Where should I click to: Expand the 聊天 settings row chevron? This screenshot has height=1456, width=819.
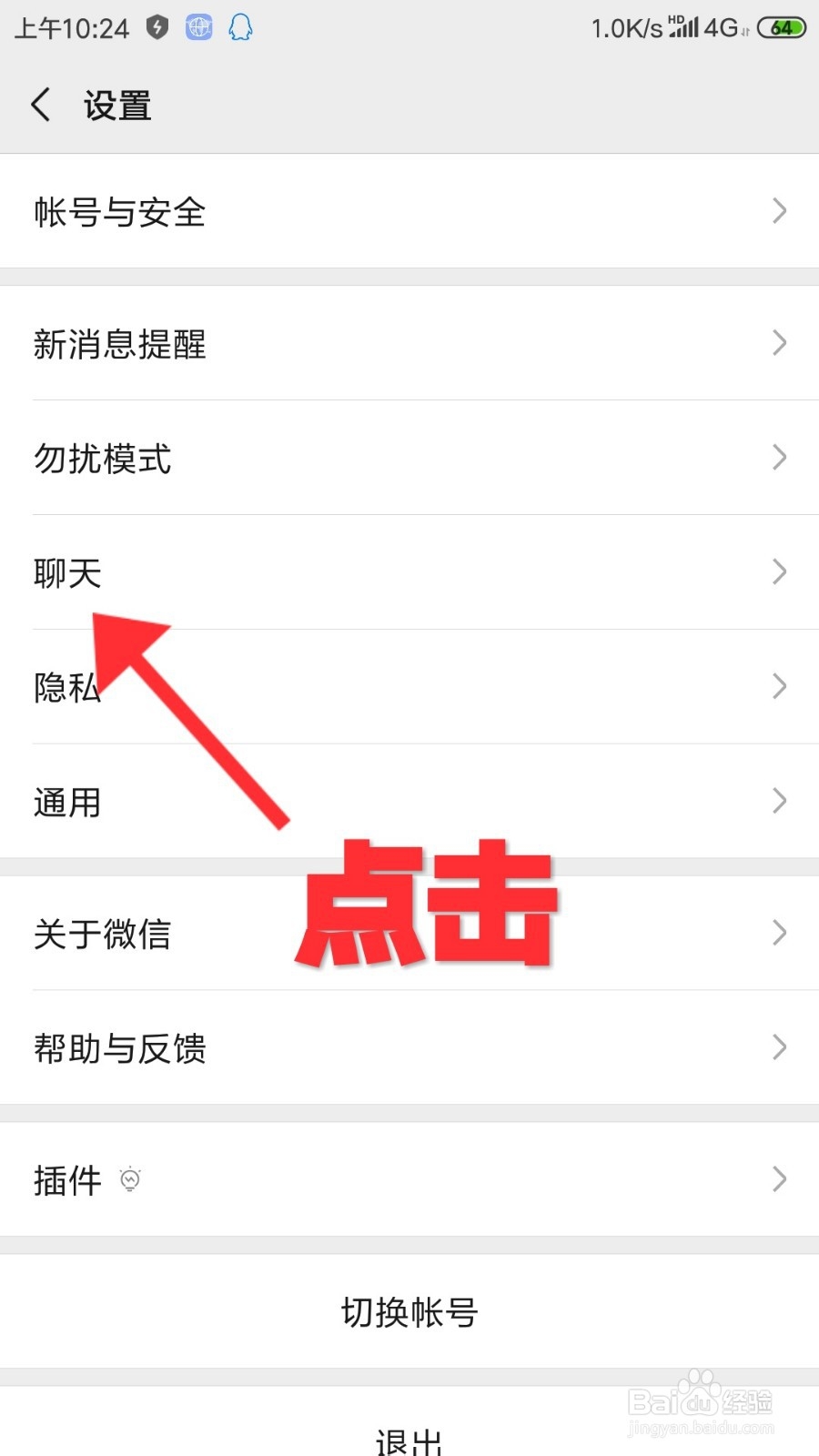pos(778,572)
